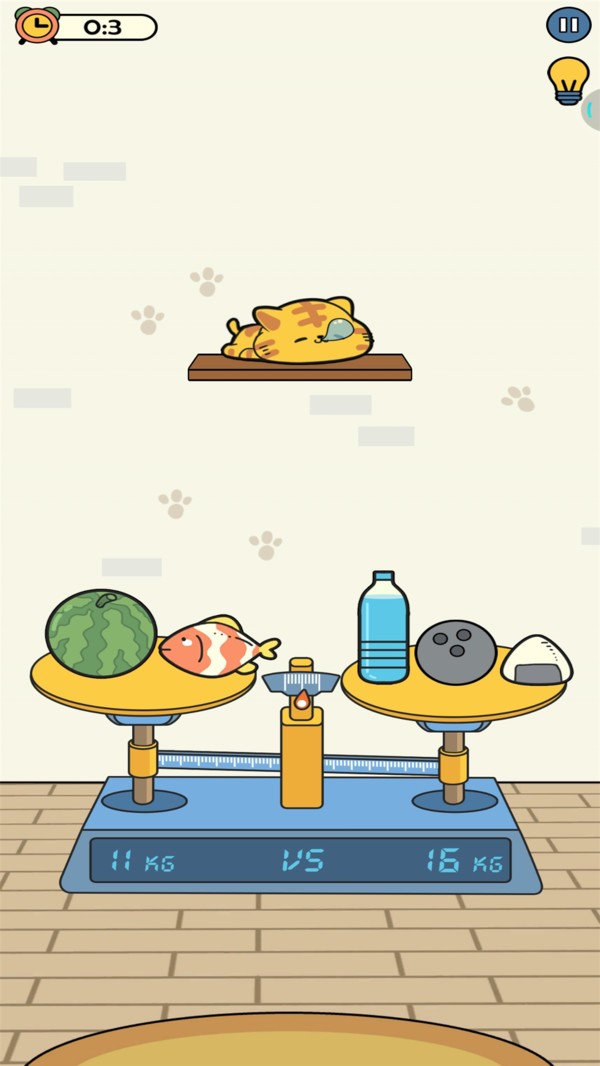This screenshot has height=1066, width=600.
Task: Open the lightbulb hint
Action: 567,79
